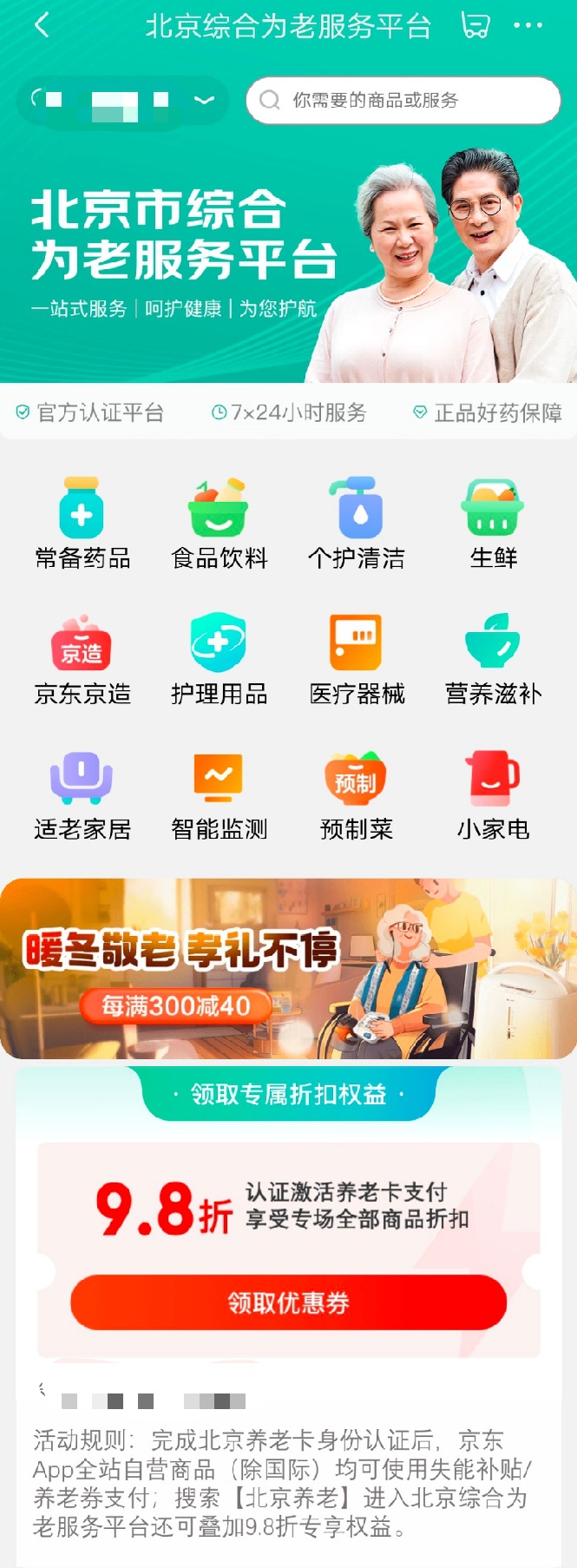Tap the search box 你需要的商品或服务
The width and height of the screenshot is (577, 1568).
coord(403,101)
